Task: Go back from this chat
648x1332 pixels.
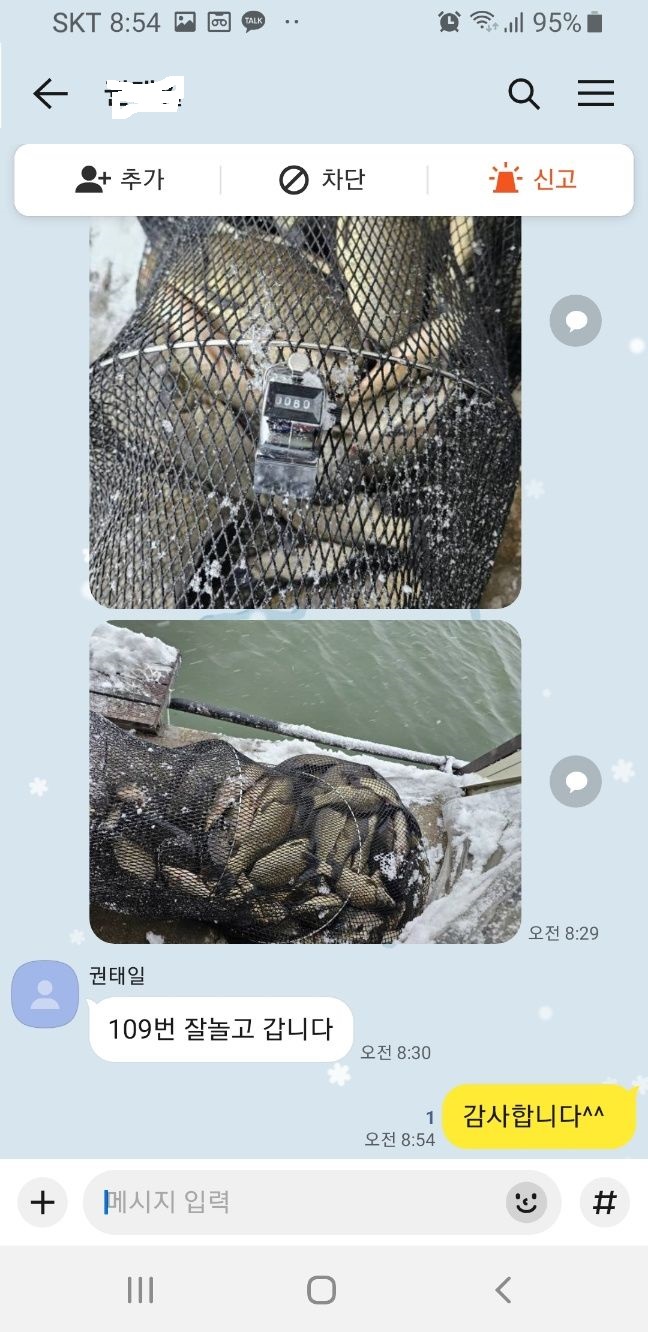Action: tap(49, 94)
